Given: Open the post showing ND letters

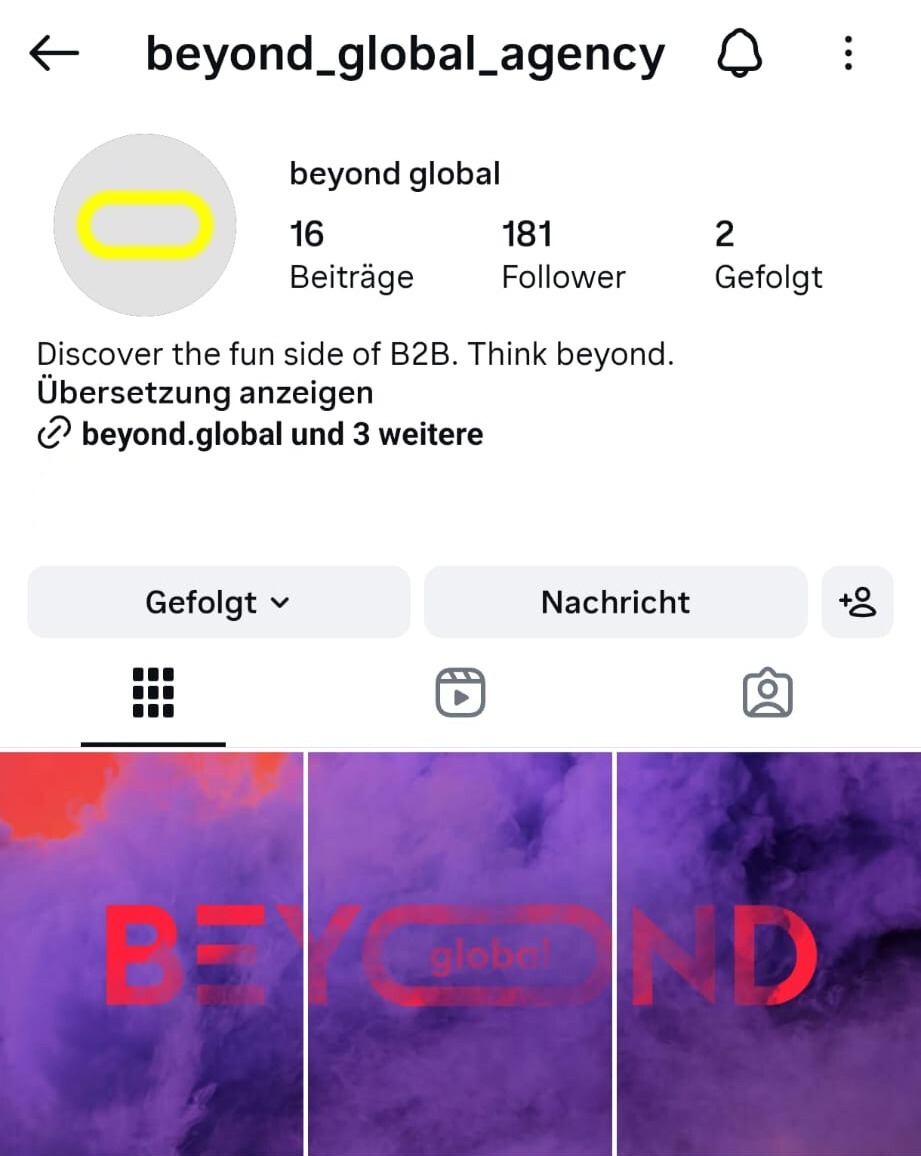Looking at the screenshot, I should 768,953.
